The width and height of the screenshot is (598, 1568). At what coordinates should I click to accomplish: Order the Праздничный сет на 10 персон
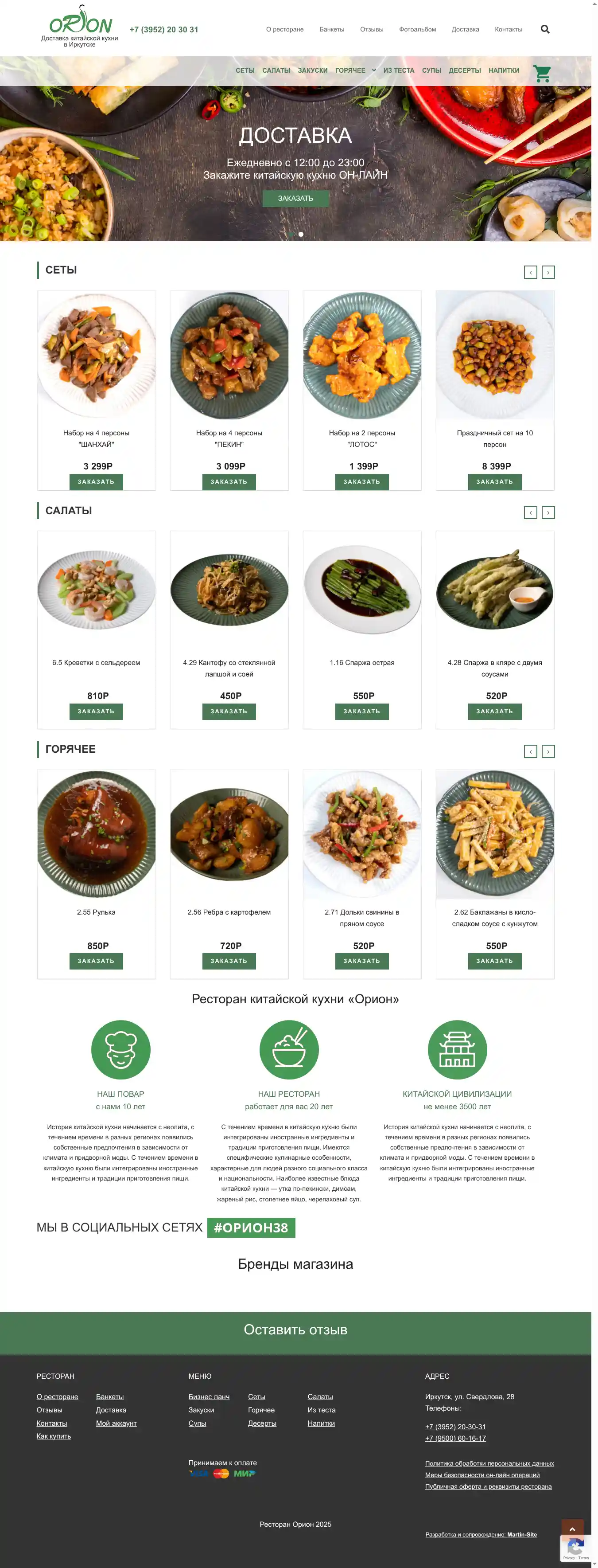[494, 481]
